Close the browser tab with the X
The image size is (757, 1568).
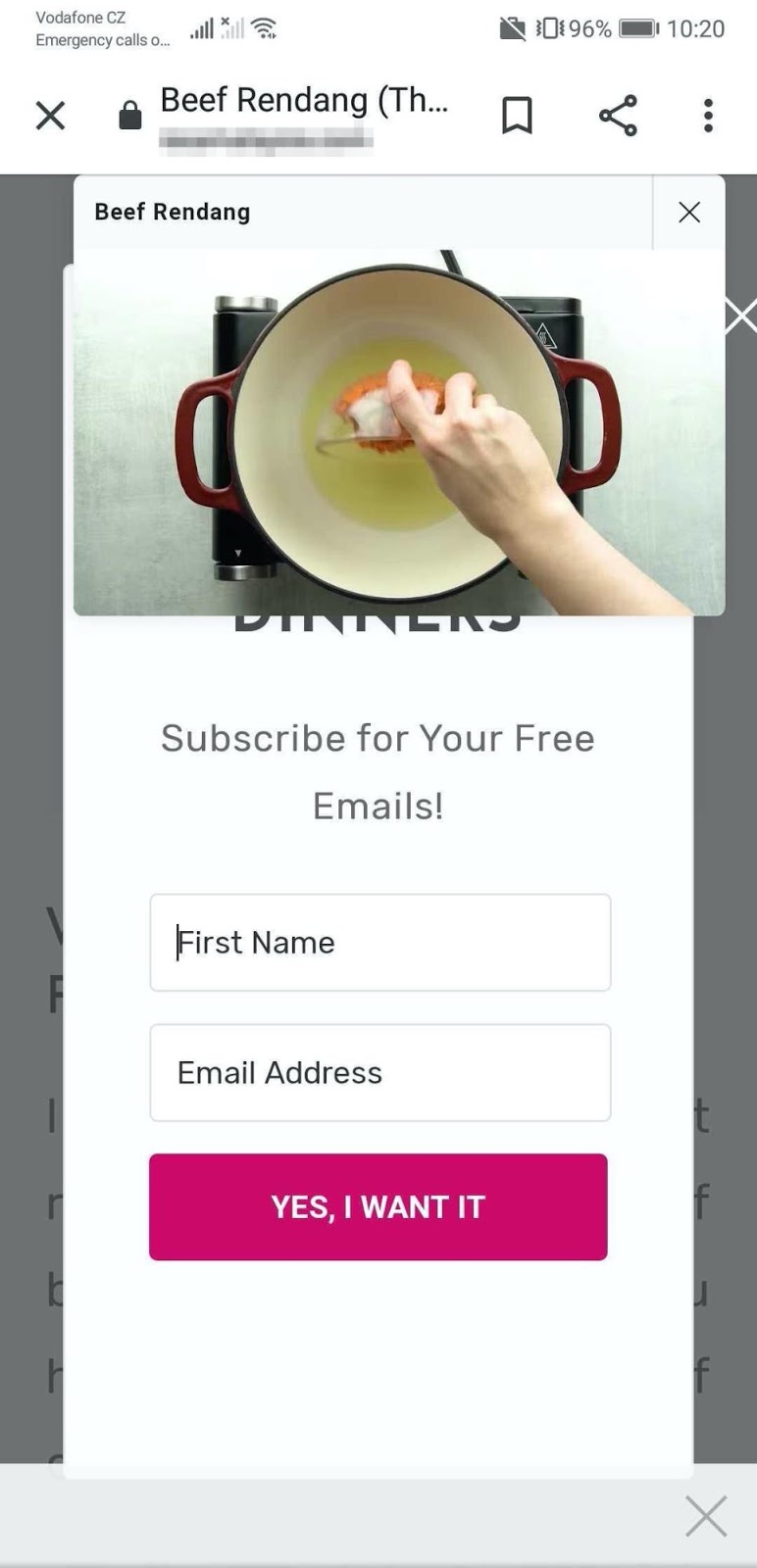pyautogui.click(x=50, y=116)
